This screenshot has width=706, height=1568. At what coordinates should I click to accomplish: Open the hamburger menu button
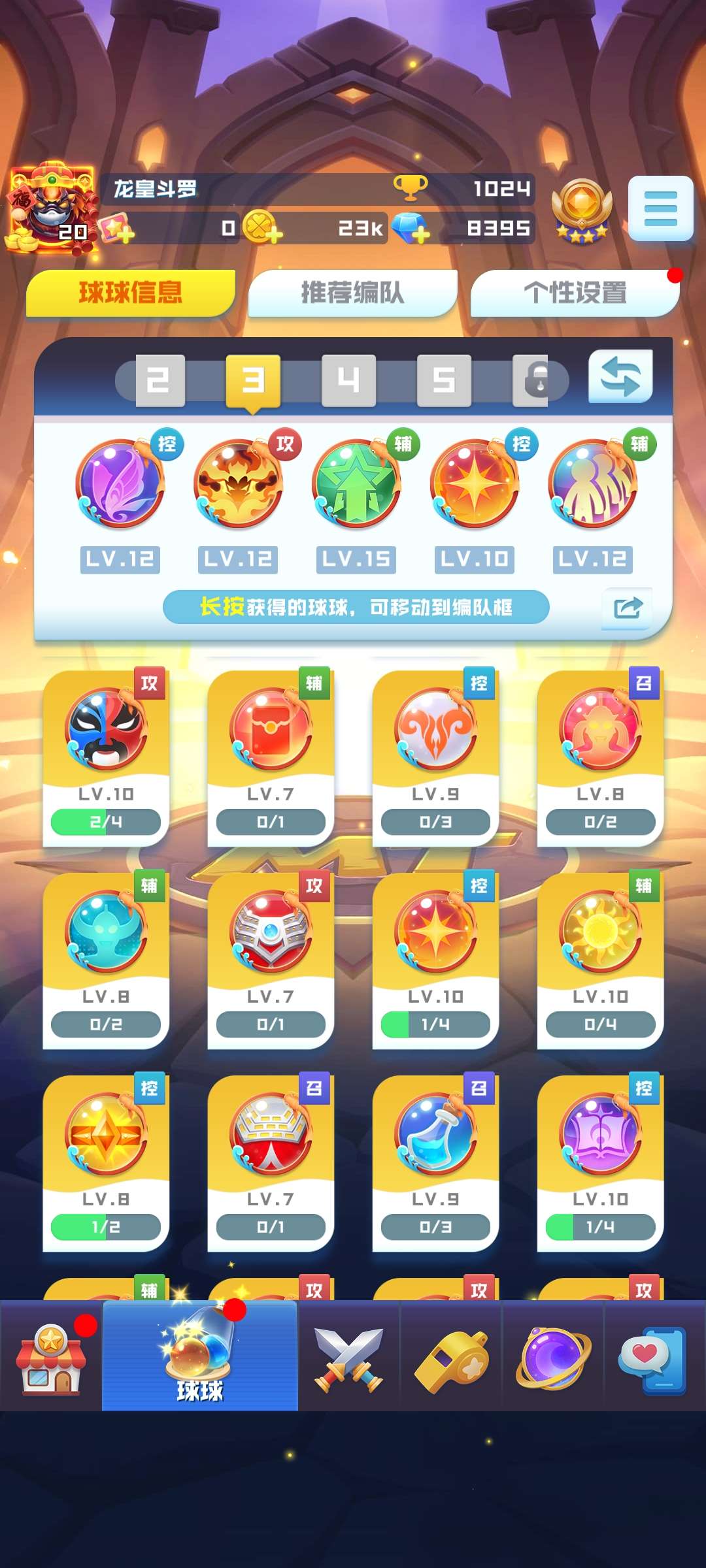click(x=660, y=208)
